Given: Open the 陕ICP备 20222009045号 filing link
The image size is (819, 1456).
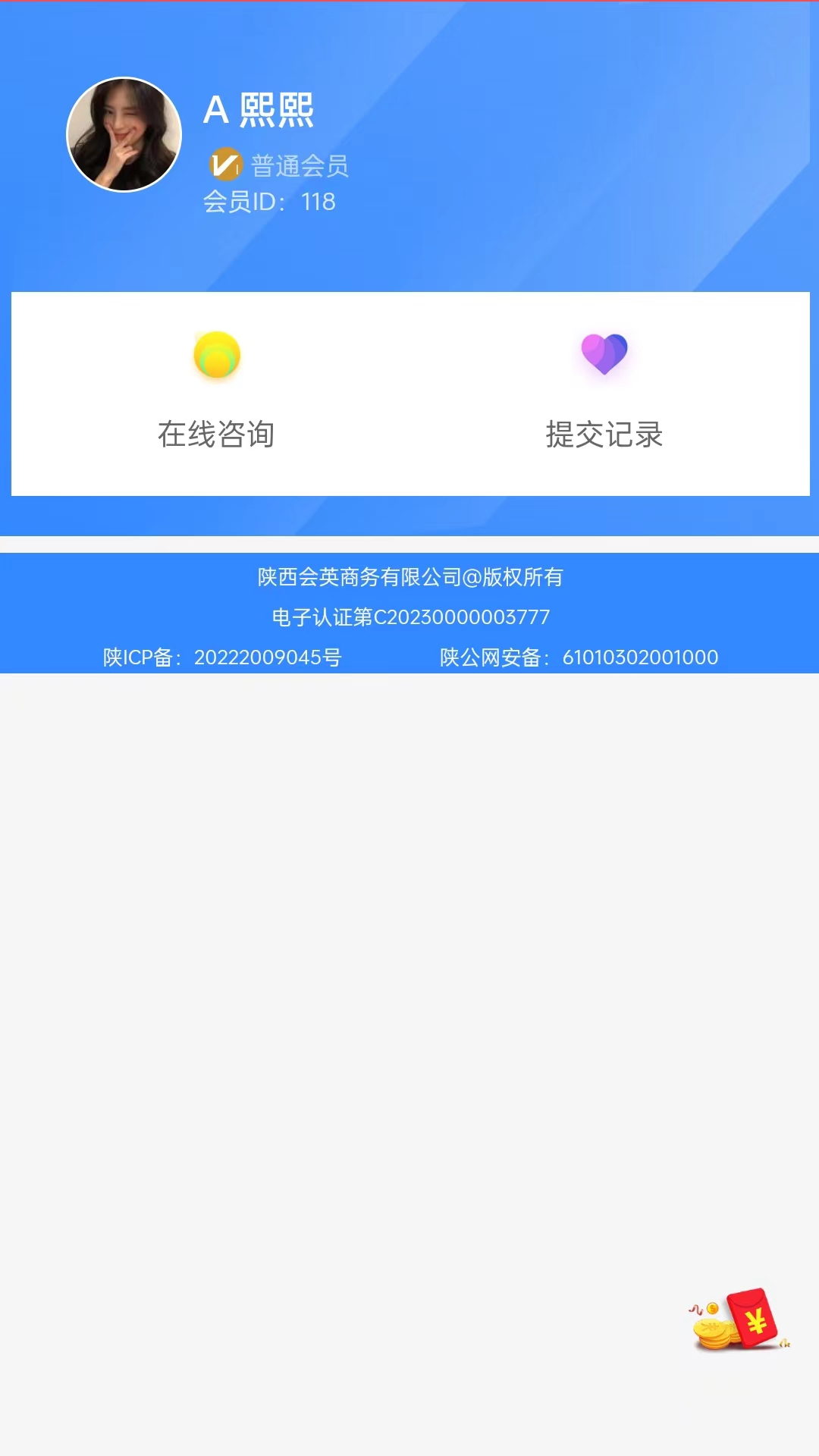Looking at the screenshot, I should coord(224,657).
